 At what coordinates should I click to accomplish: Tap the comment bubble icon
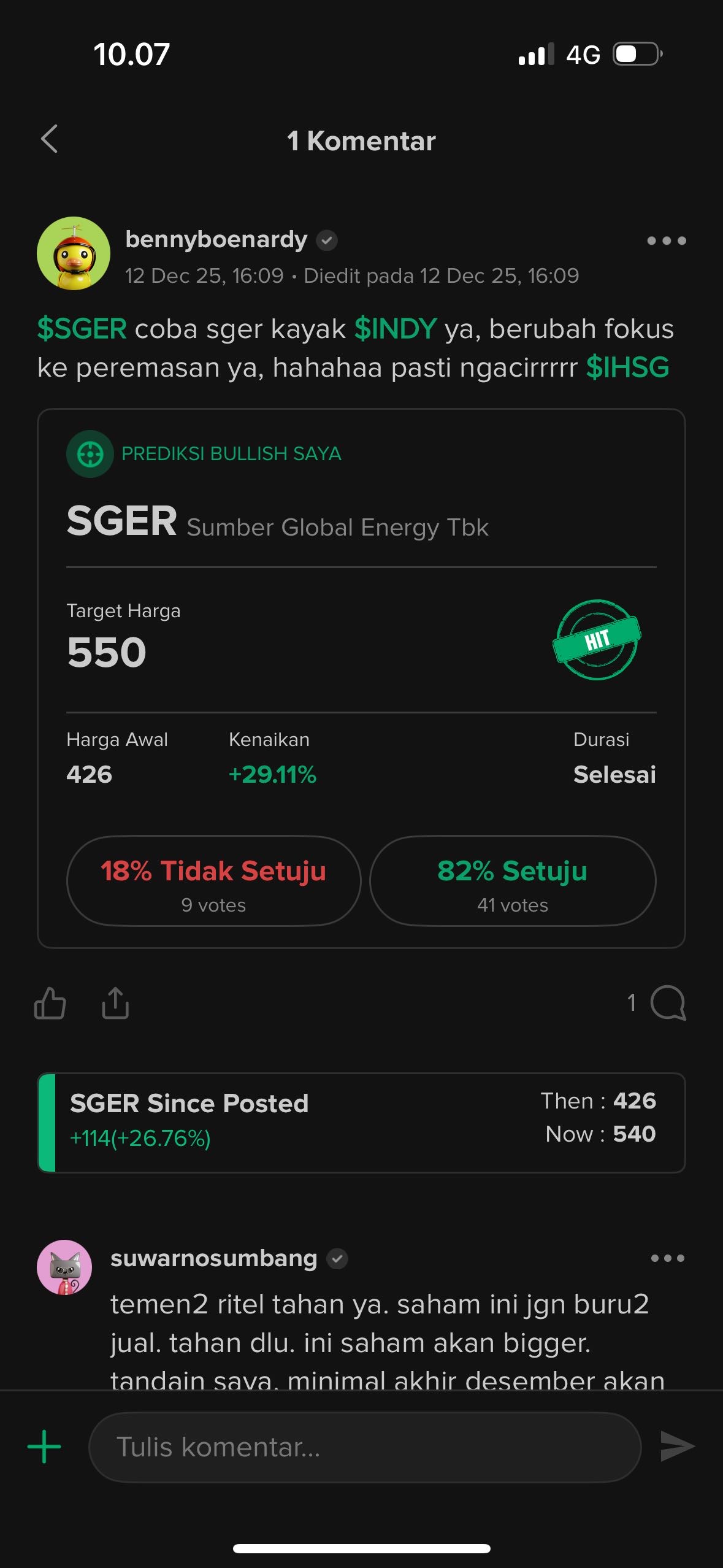(x=667, y=1003)
